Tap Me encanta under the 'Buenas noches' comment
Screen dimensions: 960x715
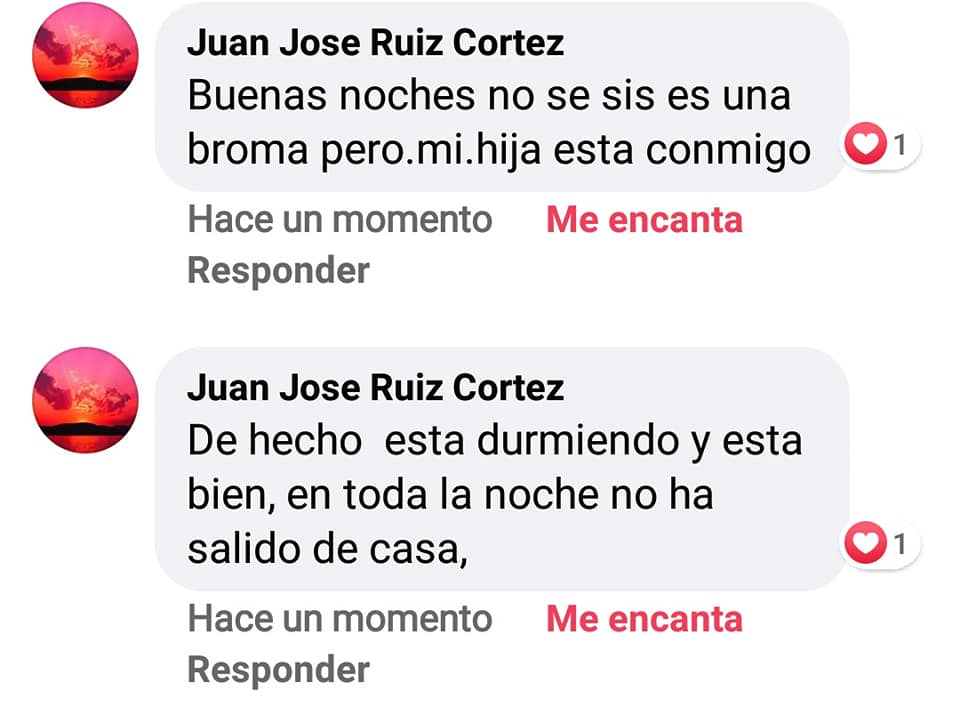[644, 220]
